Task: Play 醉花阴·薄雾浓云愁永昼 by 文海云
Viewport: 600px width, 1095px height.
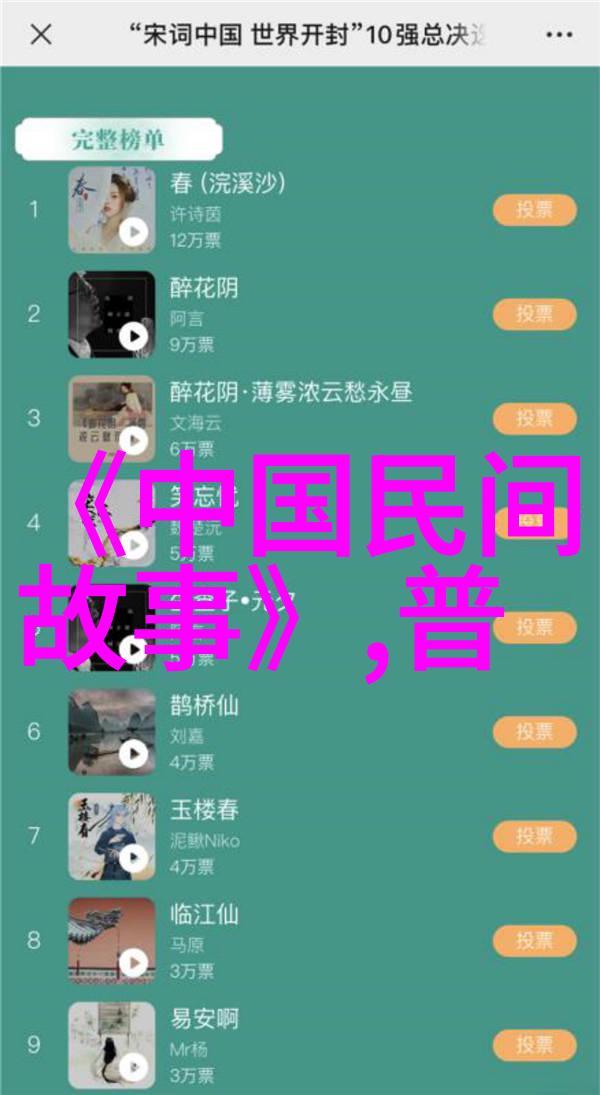Action: [x=133, y=441]
